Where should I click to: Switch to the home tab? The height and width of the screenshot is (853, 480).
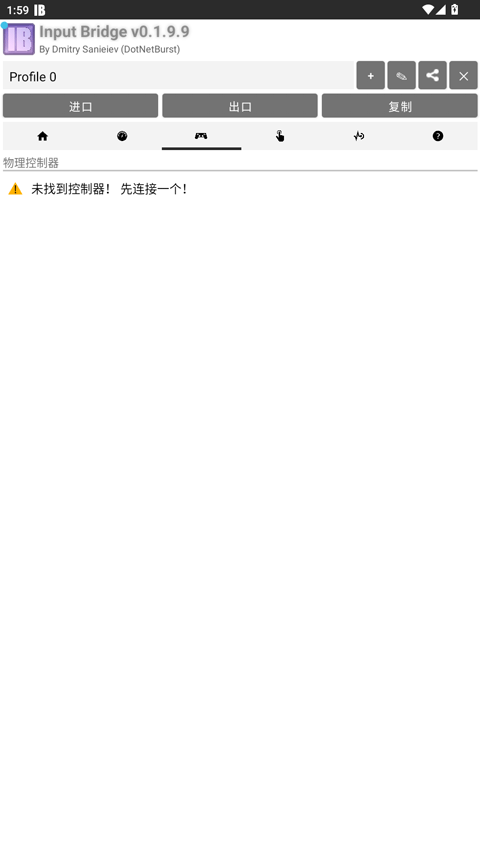42,136
